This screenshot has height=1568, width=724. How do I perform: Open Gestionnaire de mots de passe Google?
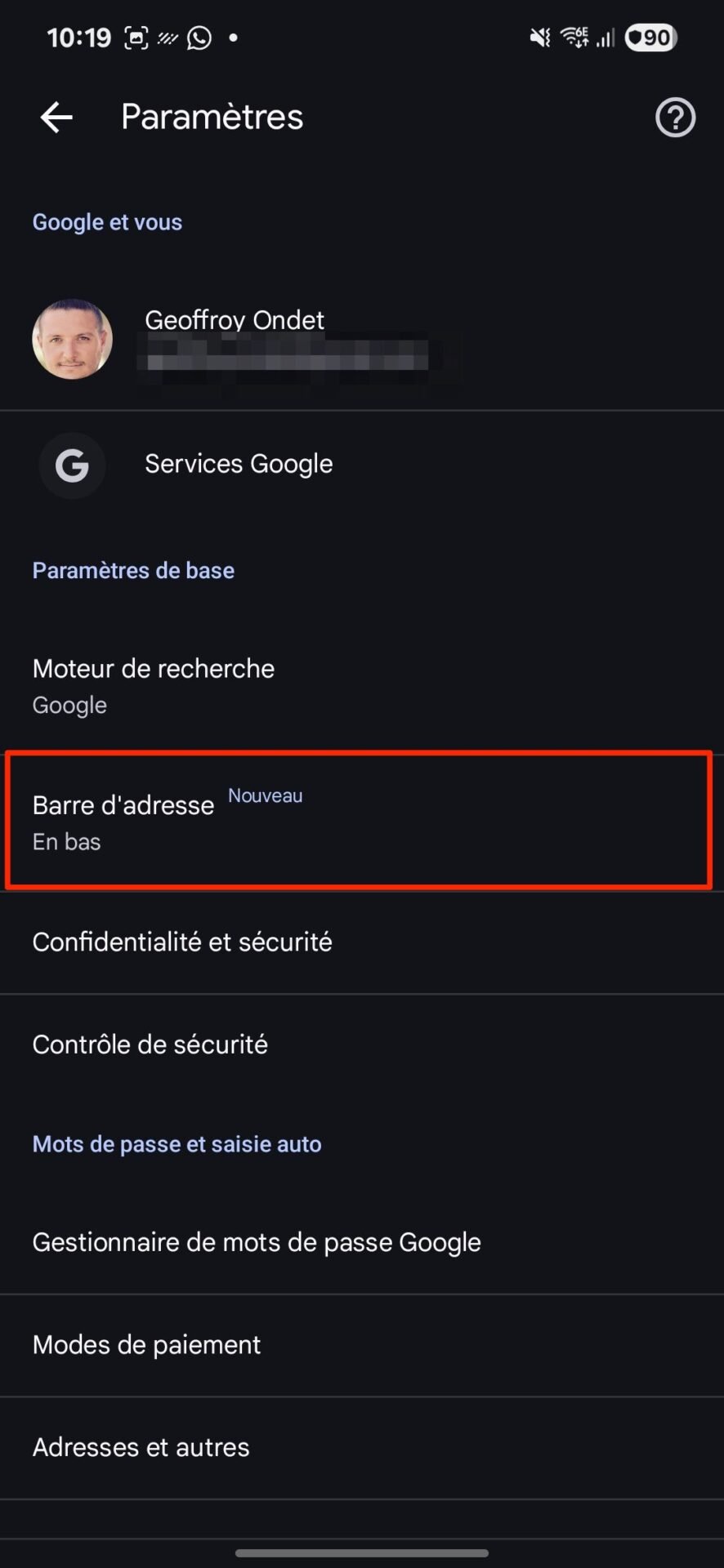point(362,1242)
